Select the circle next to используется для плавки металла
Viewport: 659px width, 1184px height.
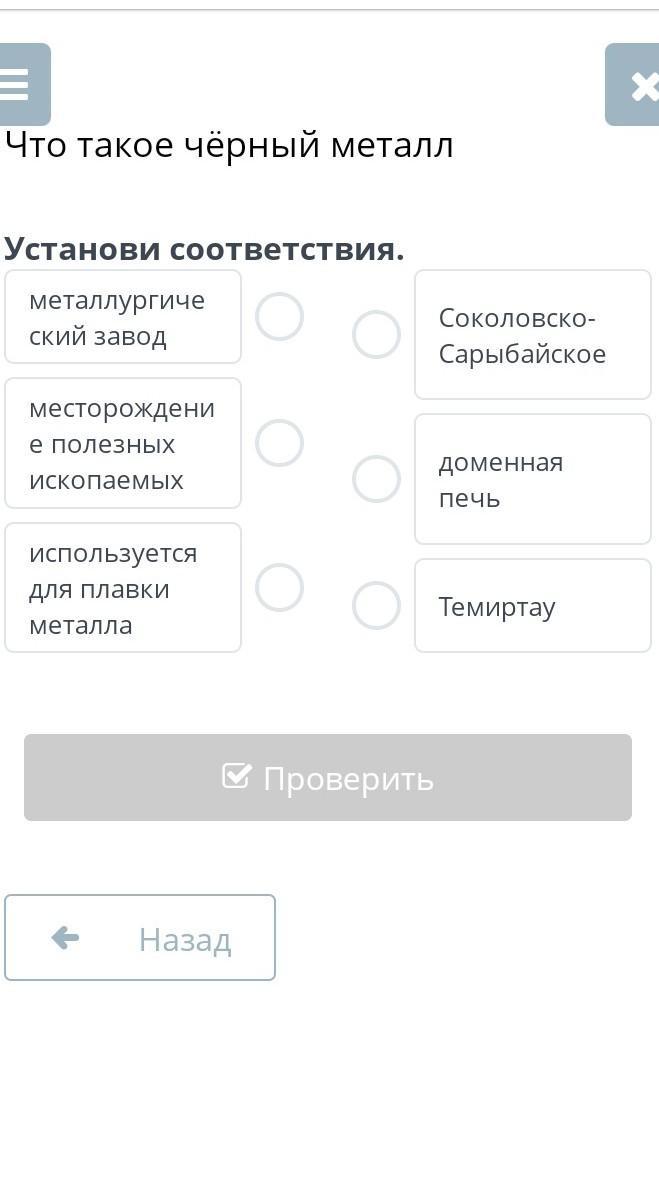pyautogui.click(x=279, y=587)
